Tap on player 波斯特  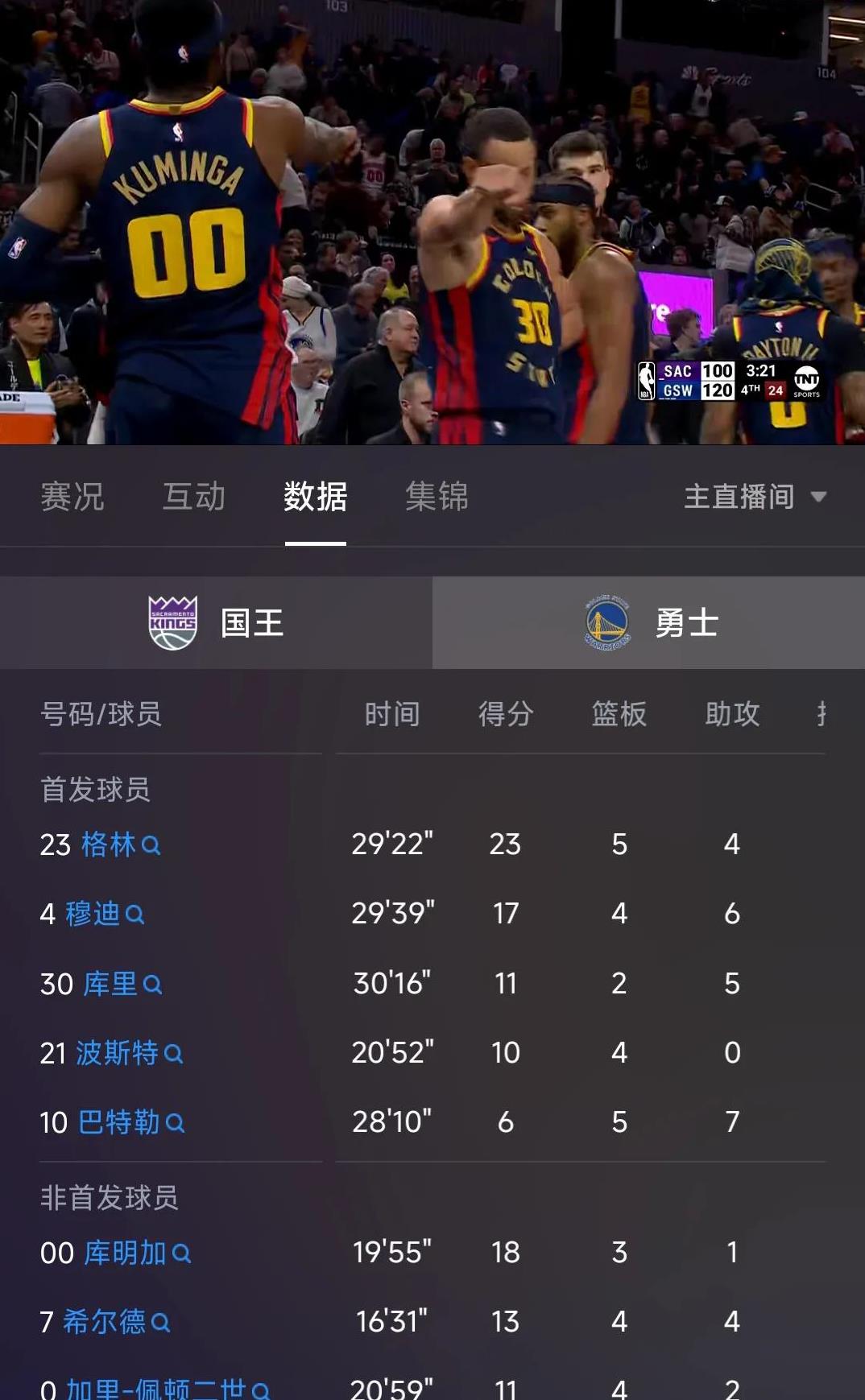point(118,1053)
